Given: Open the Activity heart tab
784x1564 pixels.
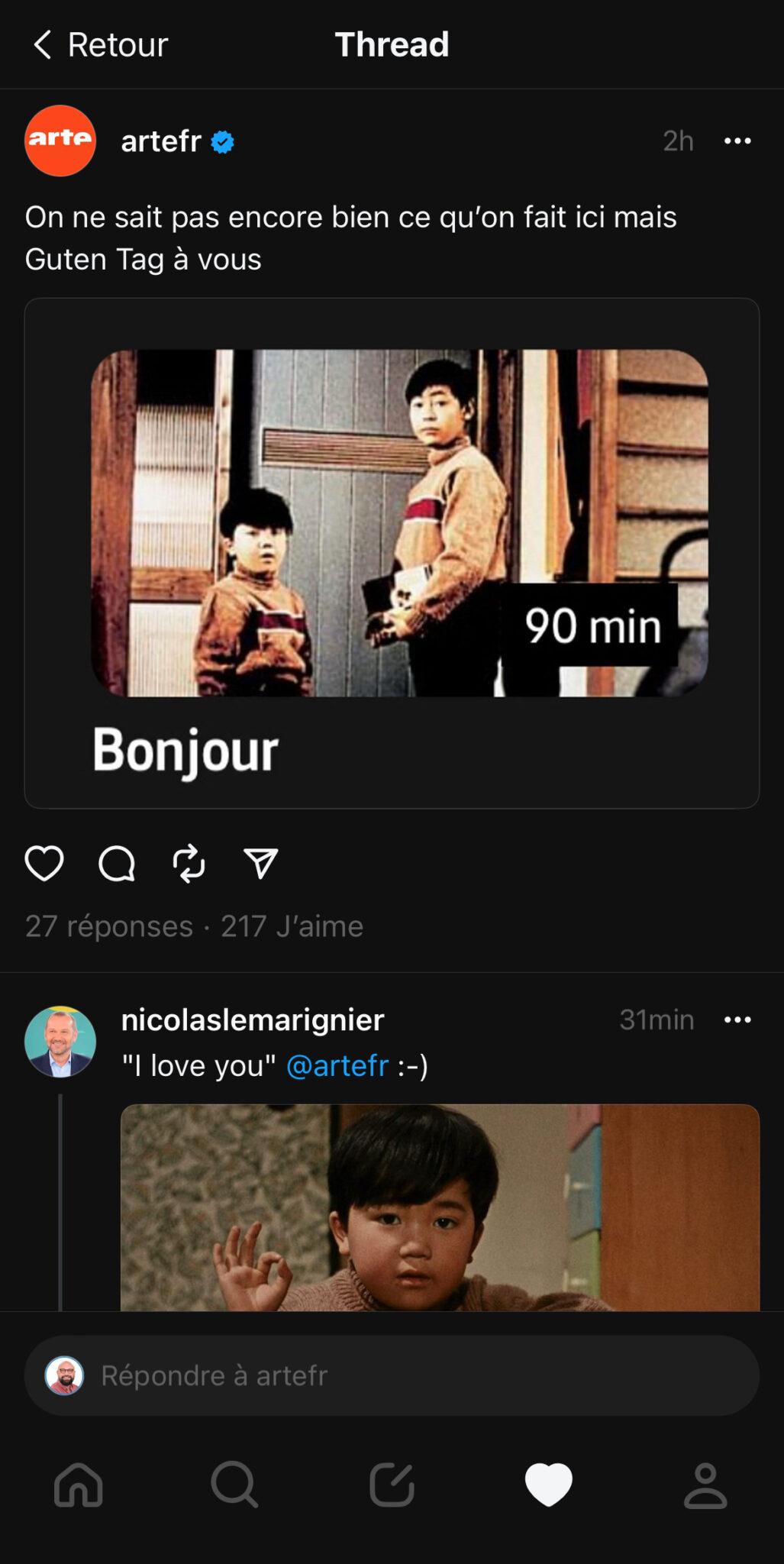Looking at the screenshot, I should pyautogui.click(x=548, y=1485).
